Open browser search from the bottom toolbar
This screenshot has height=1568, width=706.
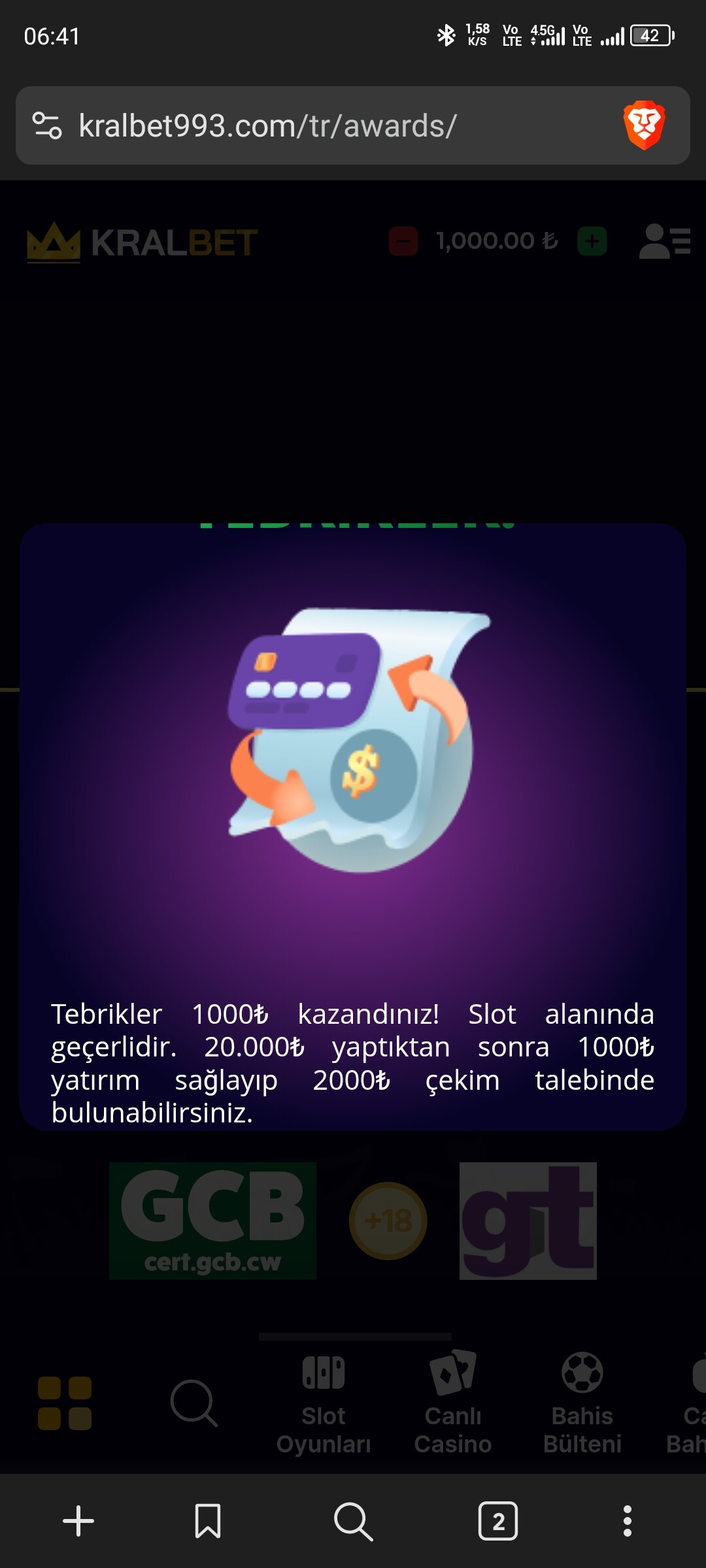353,1522
